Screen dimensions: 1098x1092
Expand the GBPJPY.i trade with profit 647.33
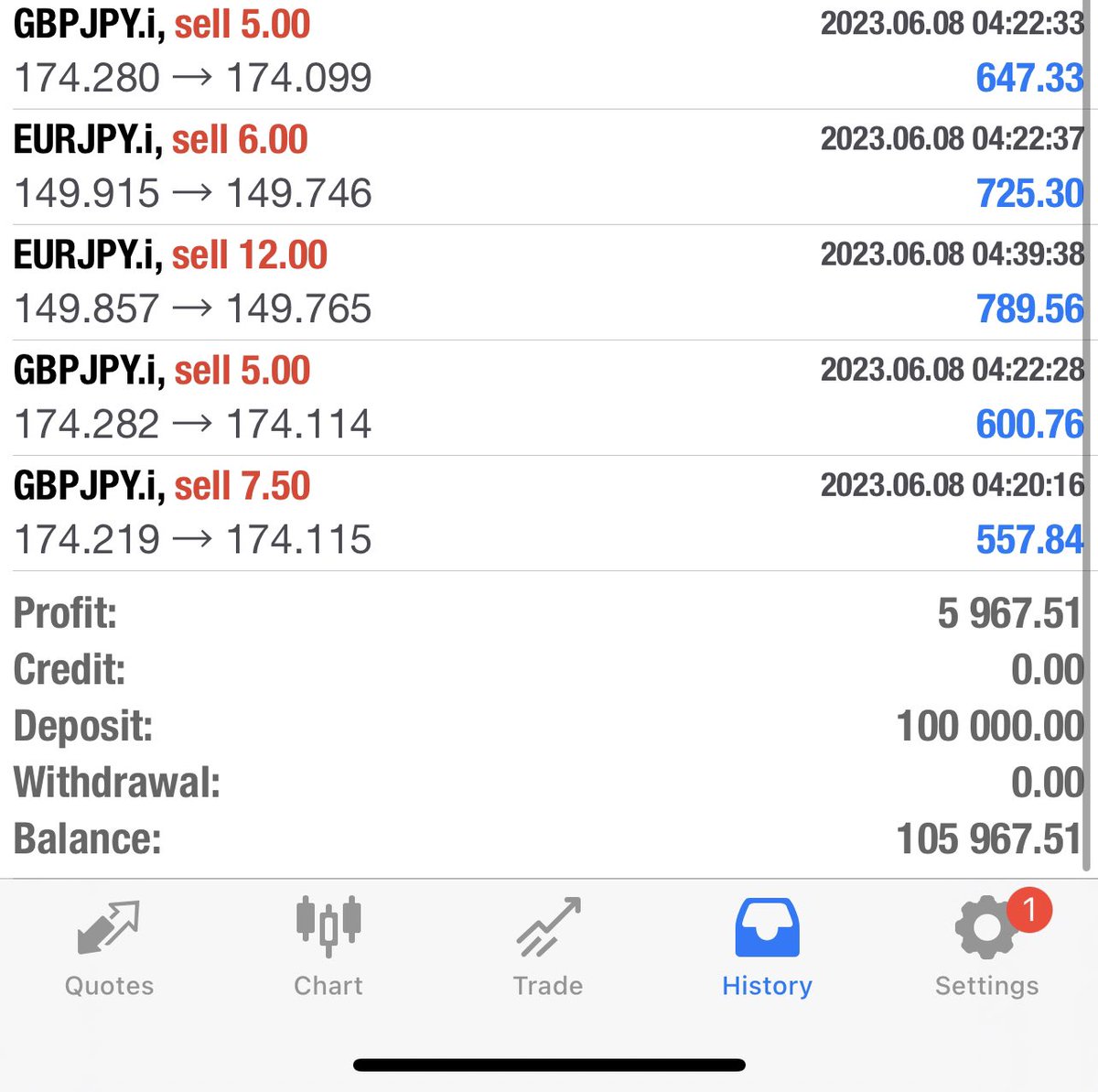(x=547, y=51)
